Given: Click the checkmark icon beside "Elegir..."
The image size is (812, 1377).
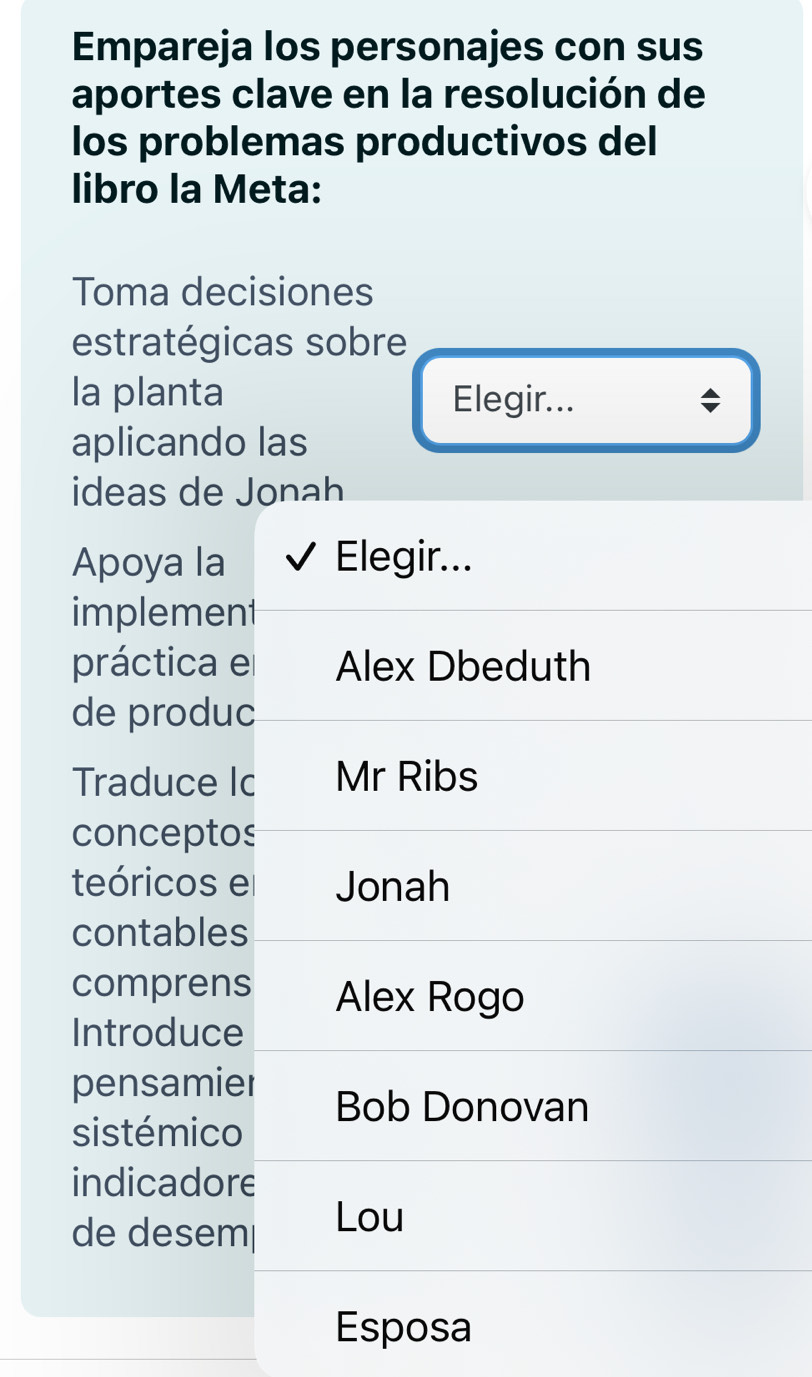Looking at the screenshot, I should [x=302, y=556].
